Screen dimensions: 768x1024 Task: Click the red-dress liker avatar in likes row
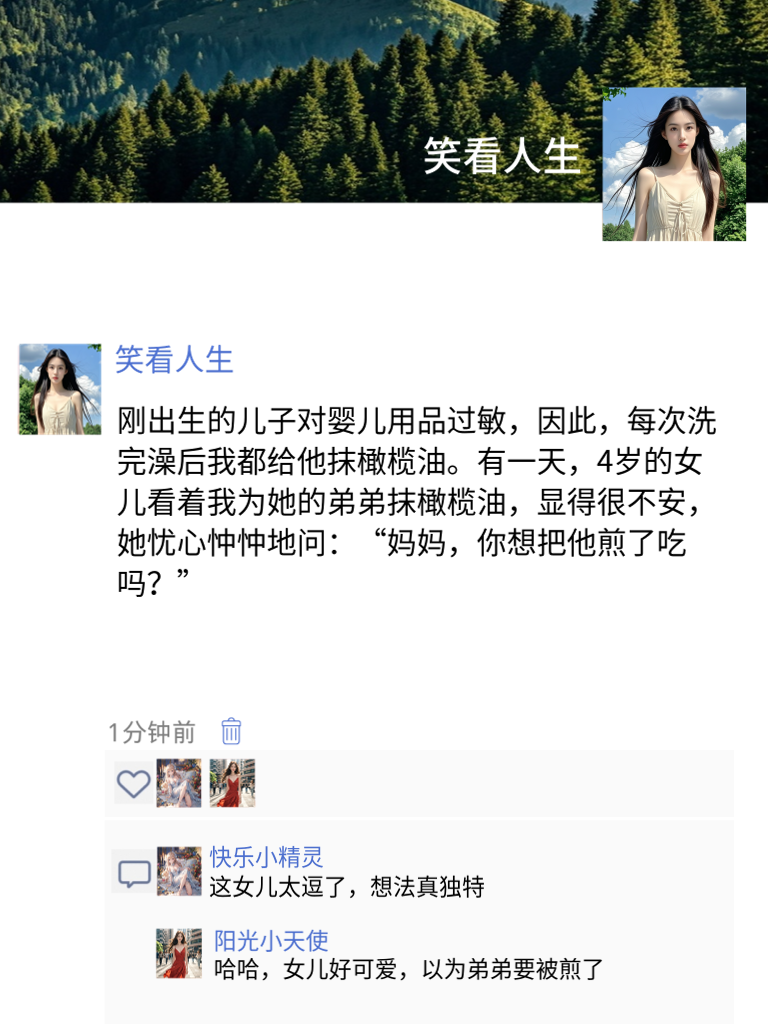[232, 782]
